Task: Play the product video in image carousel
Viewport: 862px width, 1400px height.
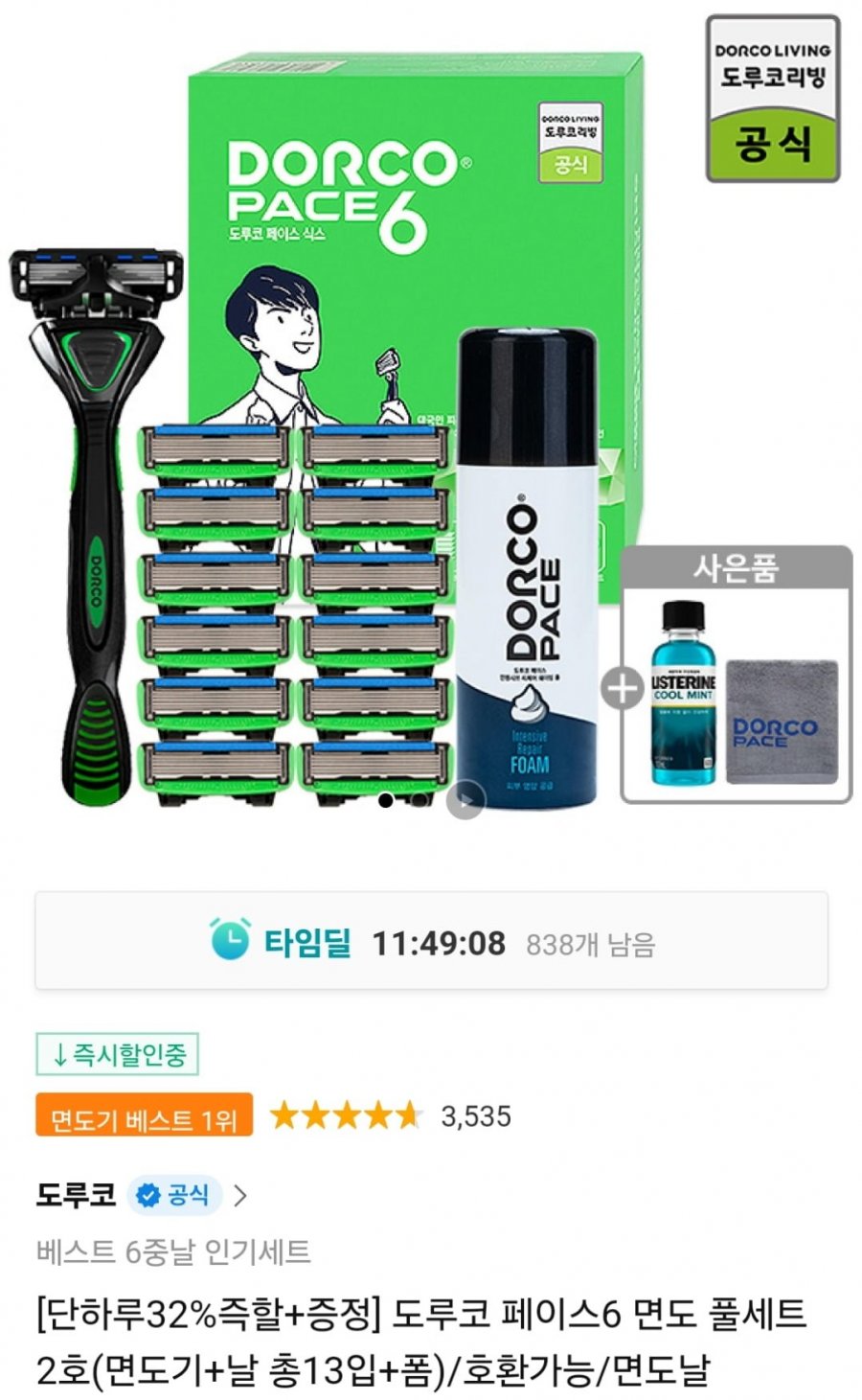Action: [x=465, y=800]
